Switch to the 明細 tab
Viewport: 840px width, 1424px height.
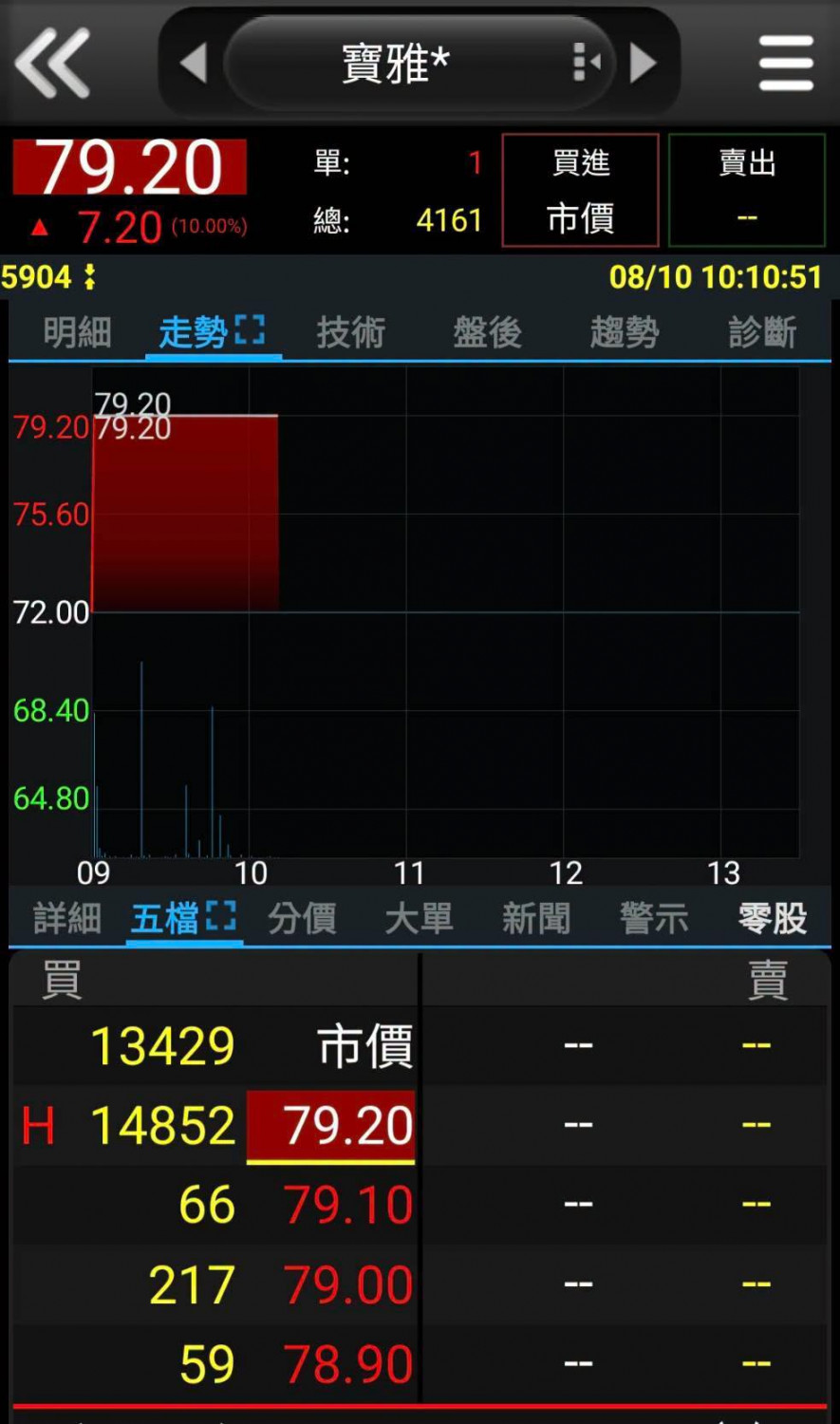coord(77,333)
